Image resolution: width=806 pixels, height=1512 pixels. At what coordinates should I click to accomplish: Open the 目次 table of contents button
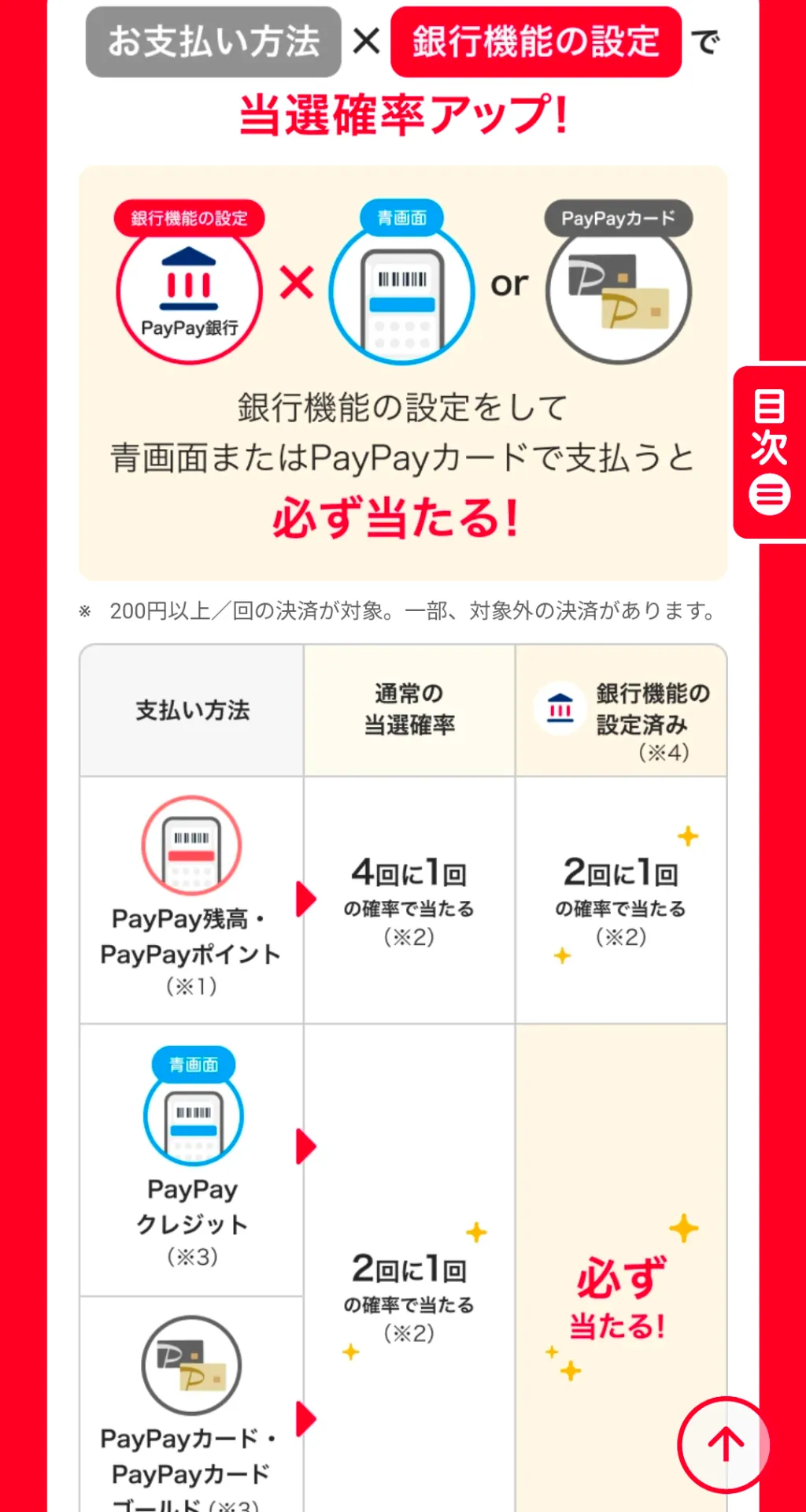tap(769, 451)
